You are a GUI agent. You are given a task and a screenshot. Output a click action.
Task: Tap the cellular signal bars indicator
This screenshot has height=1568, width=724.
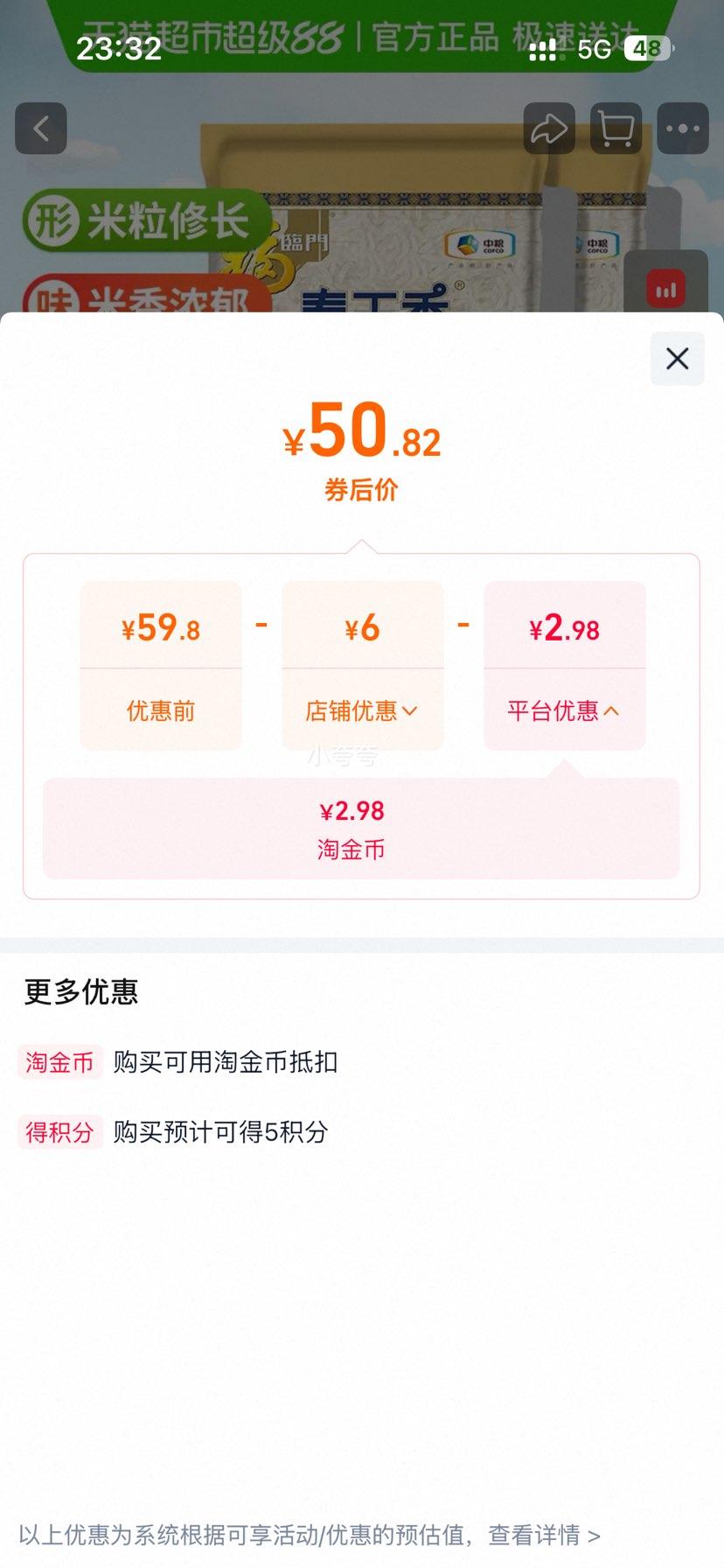pos(543,51)
